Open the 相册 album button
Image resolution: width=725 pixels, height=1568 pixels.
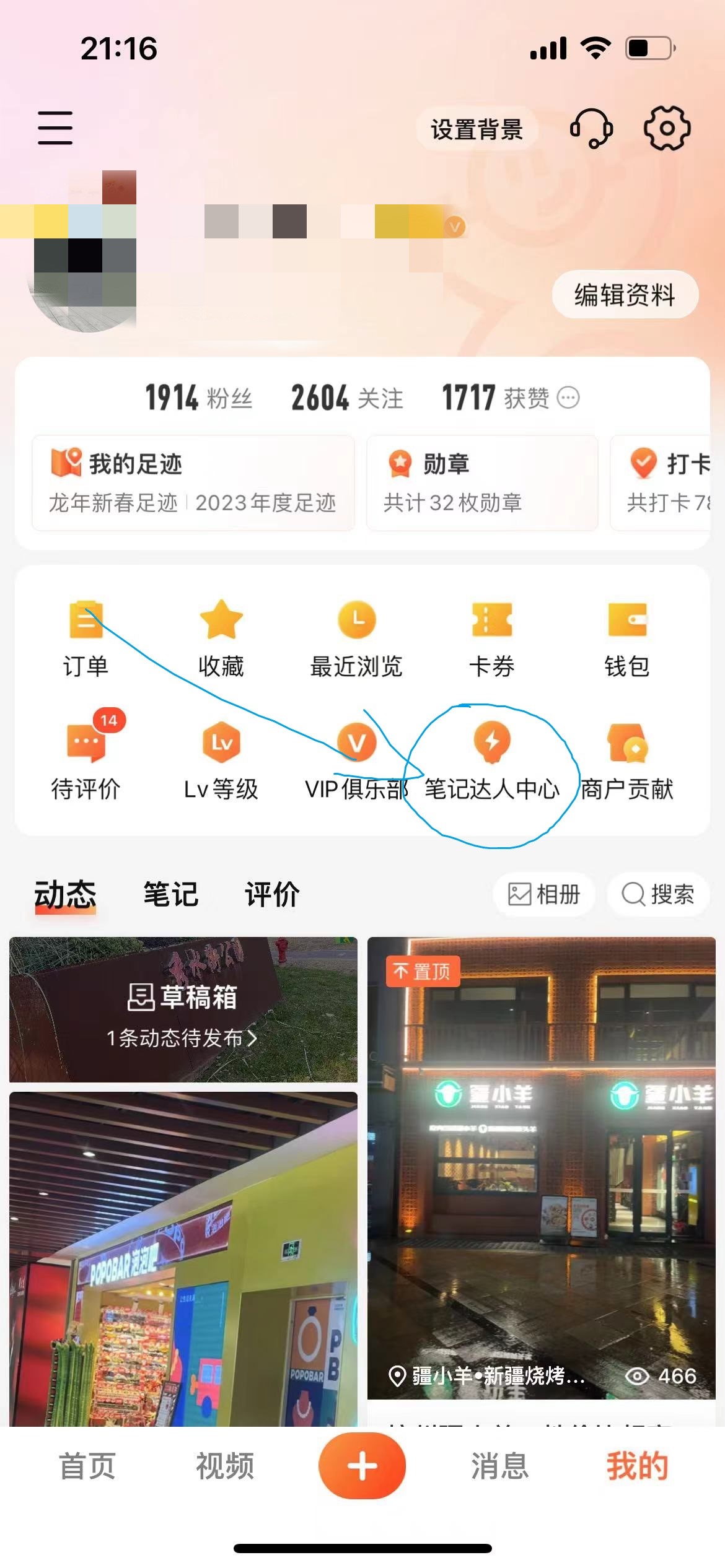click(544, 894)
